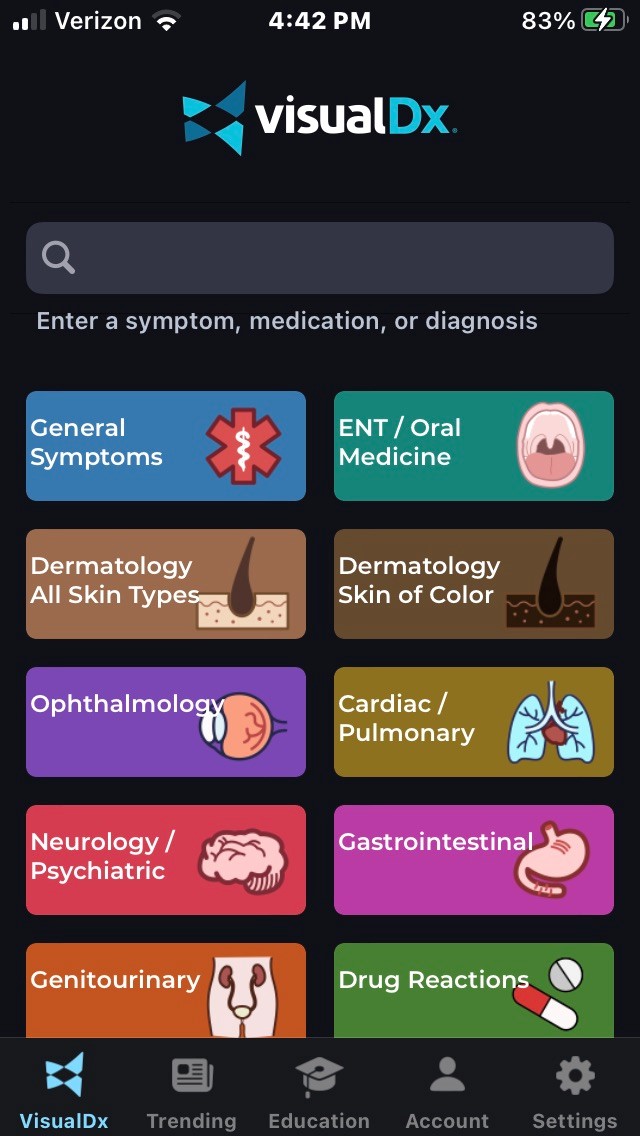Open the Gastrointestinal category
The image size is (640, 1136).
pos(474,859)
